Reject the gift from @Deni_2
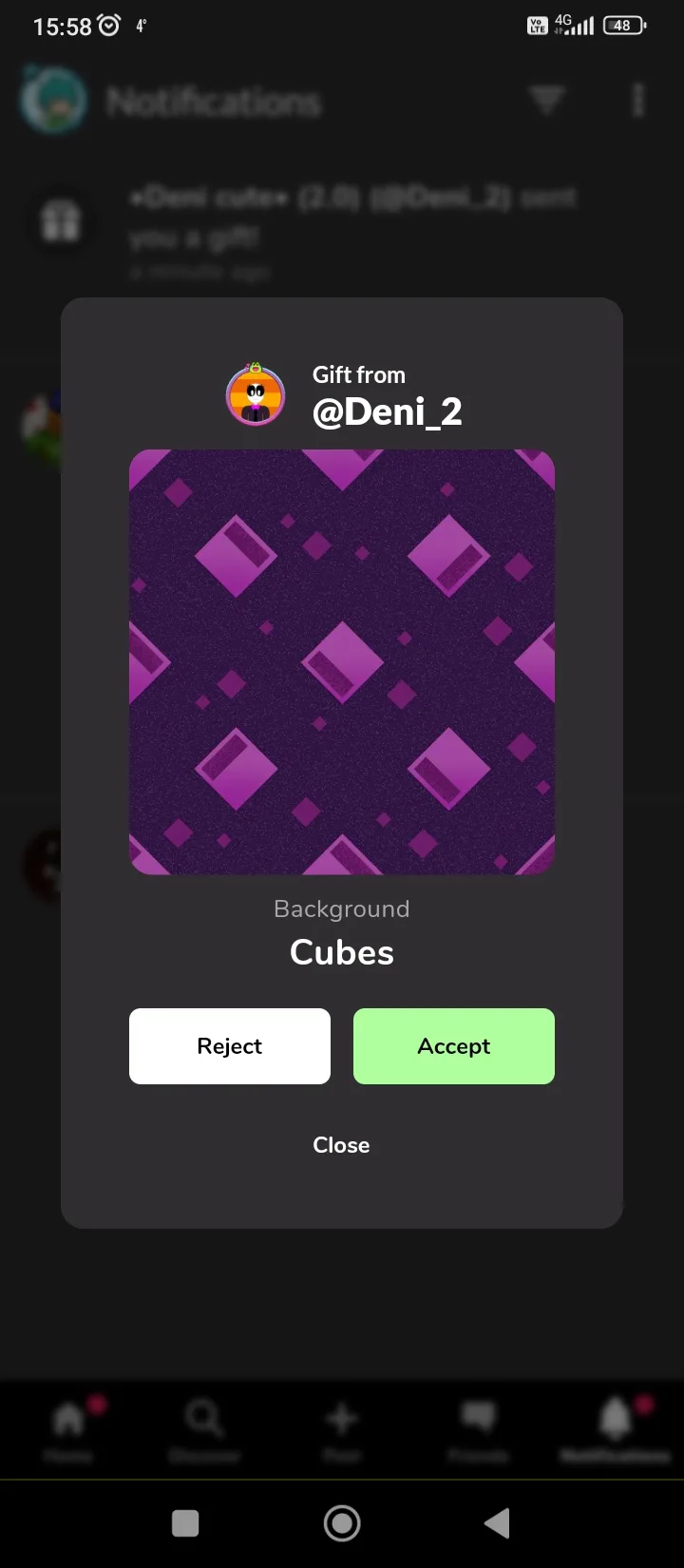The image size is (684, 1568). point(230,1046)
